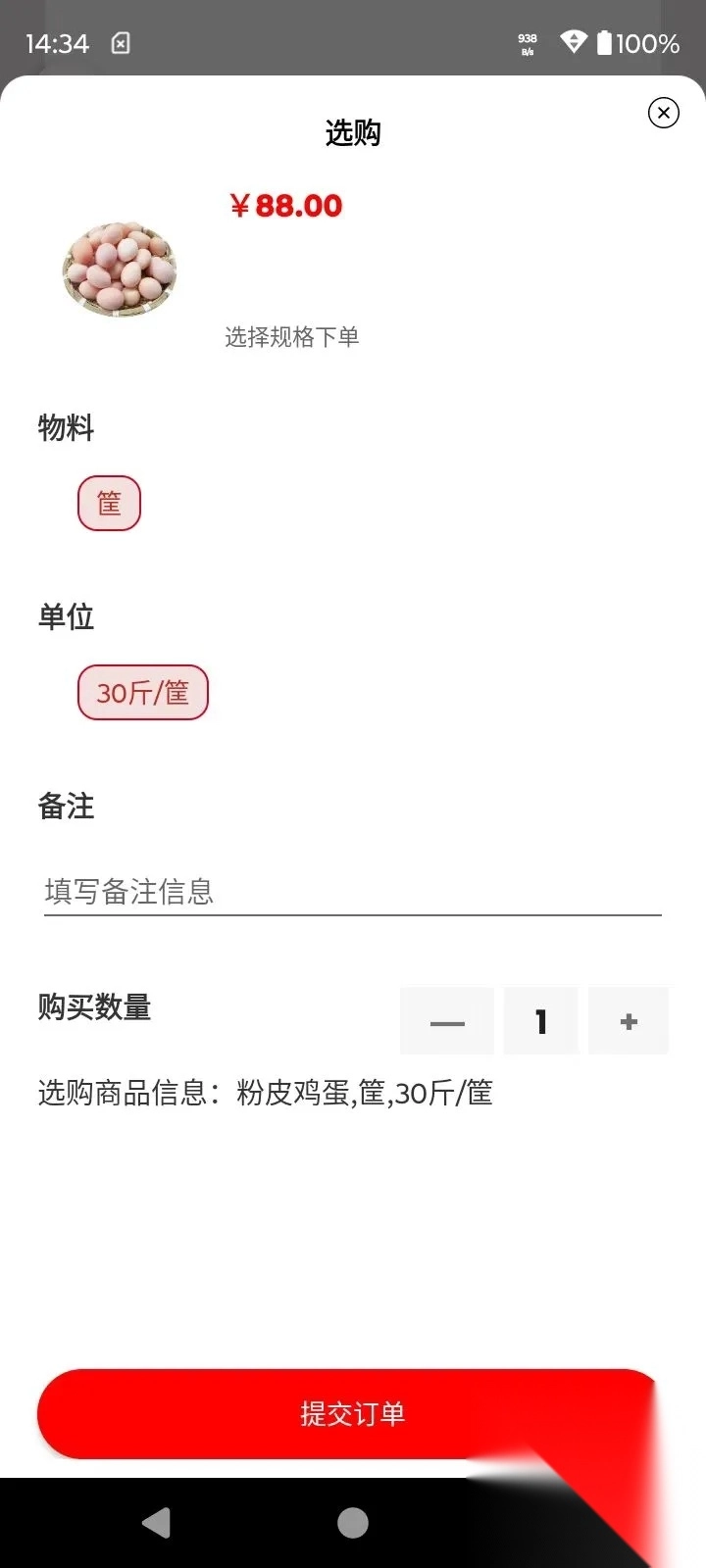706x1568 pixels.
Task: Select the 30斤/筐 unit specification
Action: 143,692
